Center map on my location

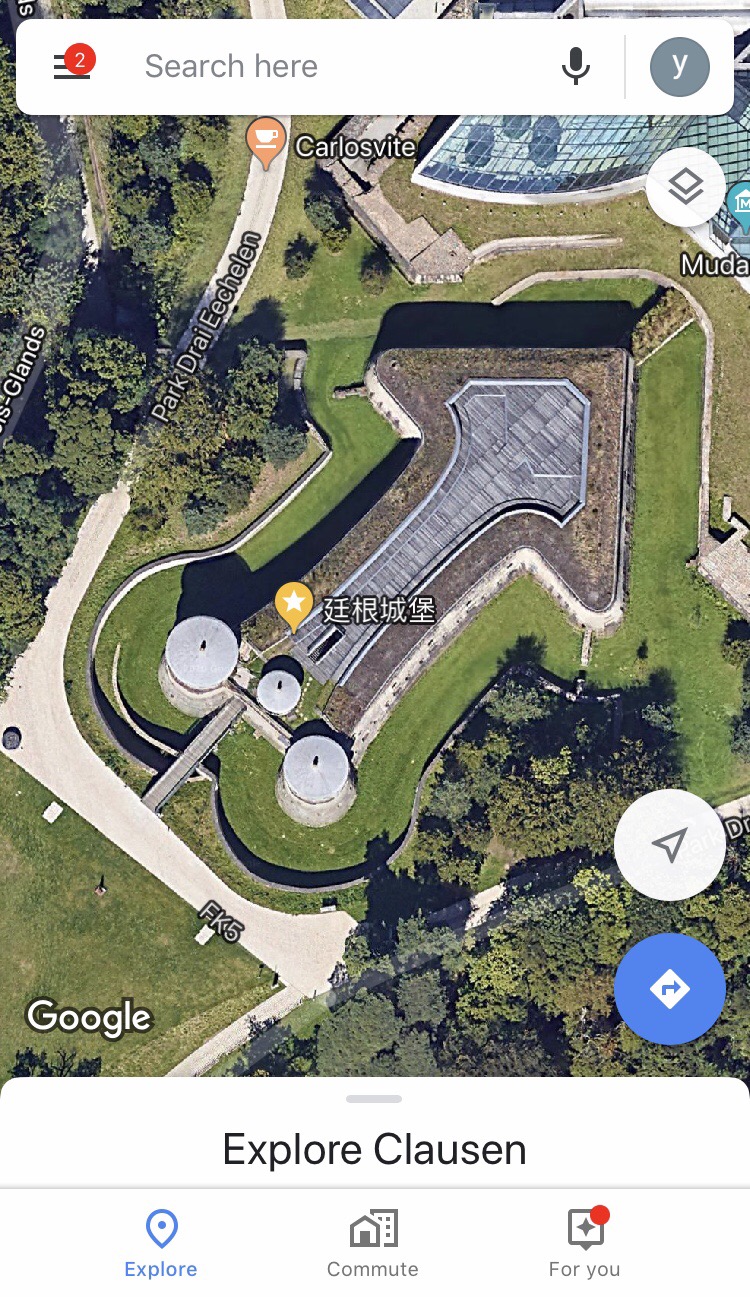[669, 845]
